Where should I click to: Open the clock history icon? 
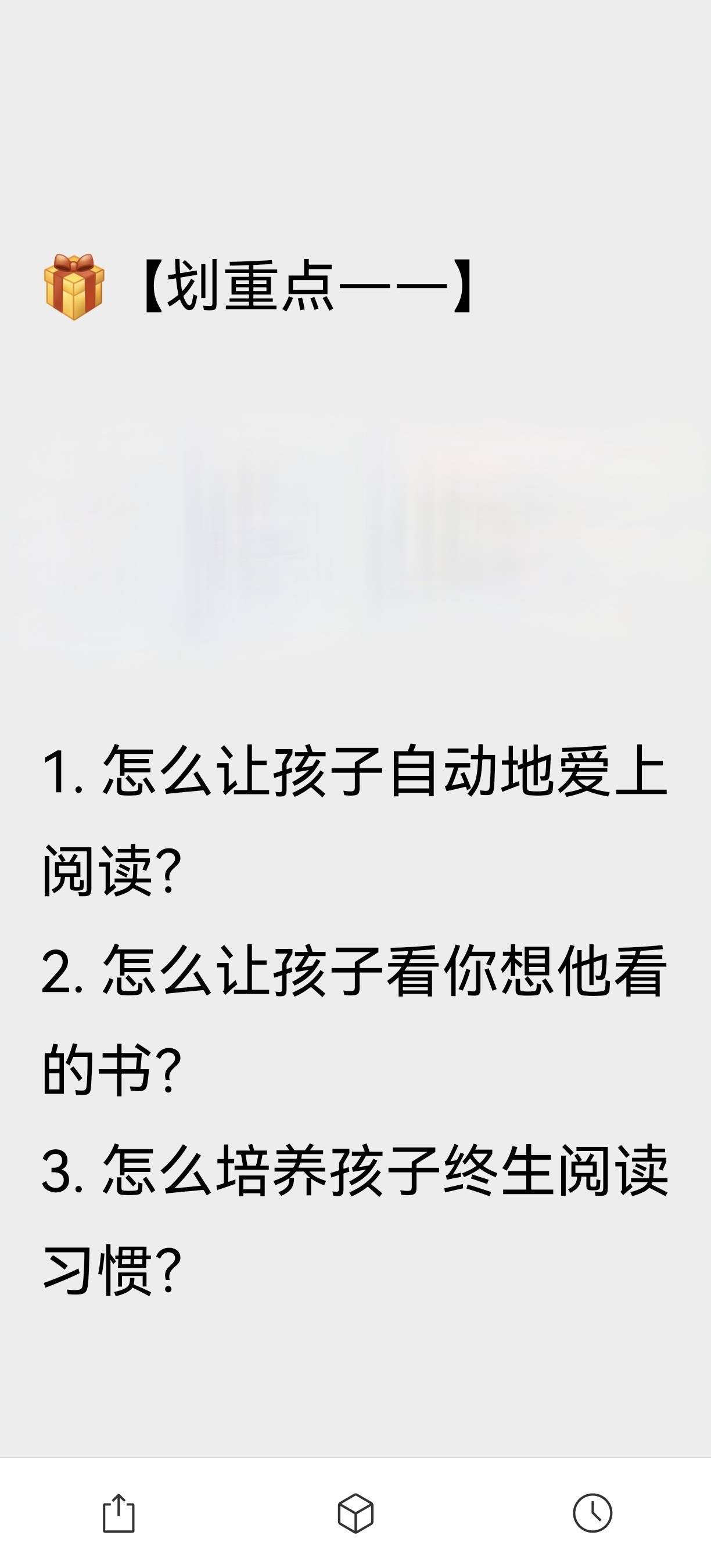tap(592, 1513)
